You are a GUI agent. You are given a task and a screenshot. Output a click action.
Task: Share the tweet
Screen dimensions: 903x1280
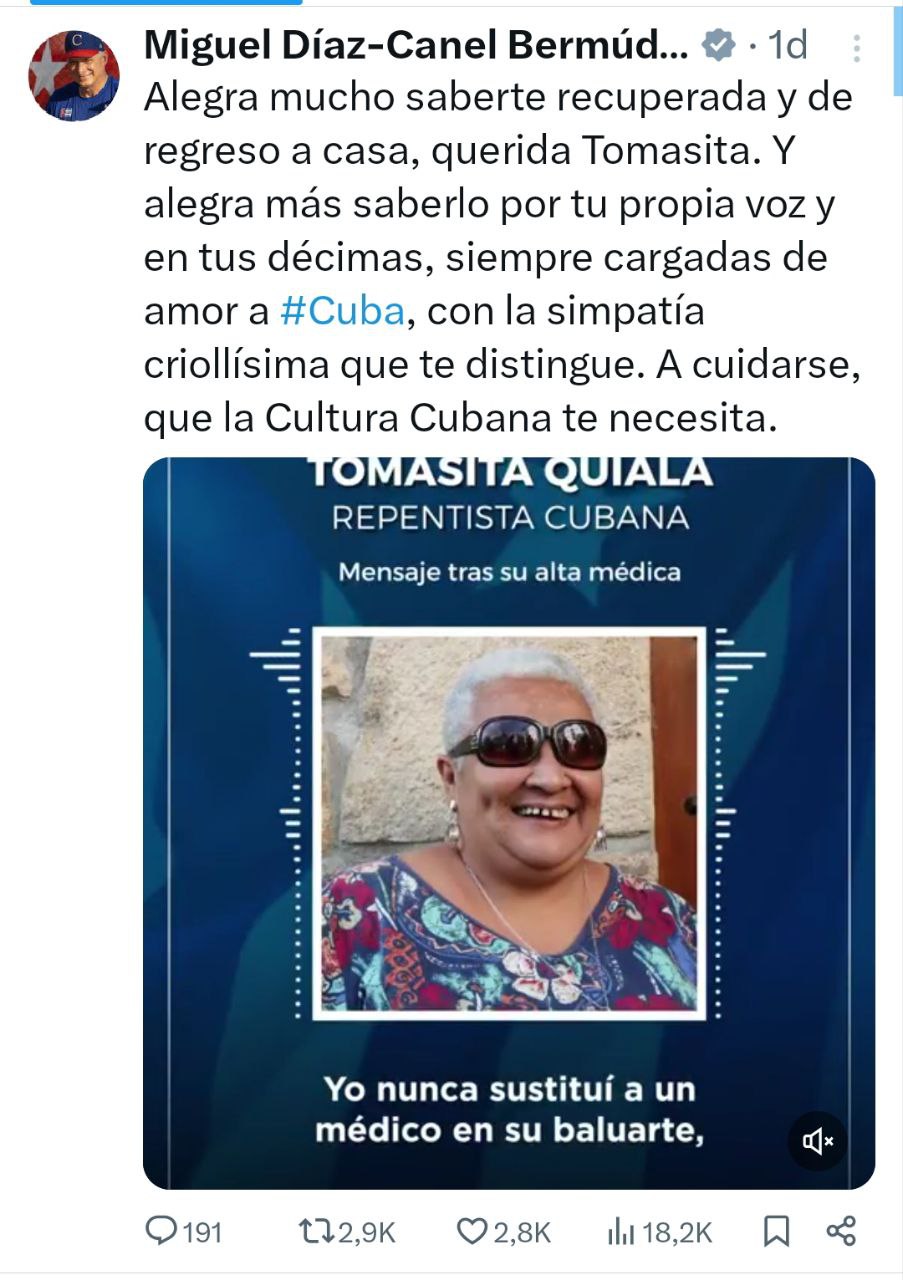(x=842, y=1232)
